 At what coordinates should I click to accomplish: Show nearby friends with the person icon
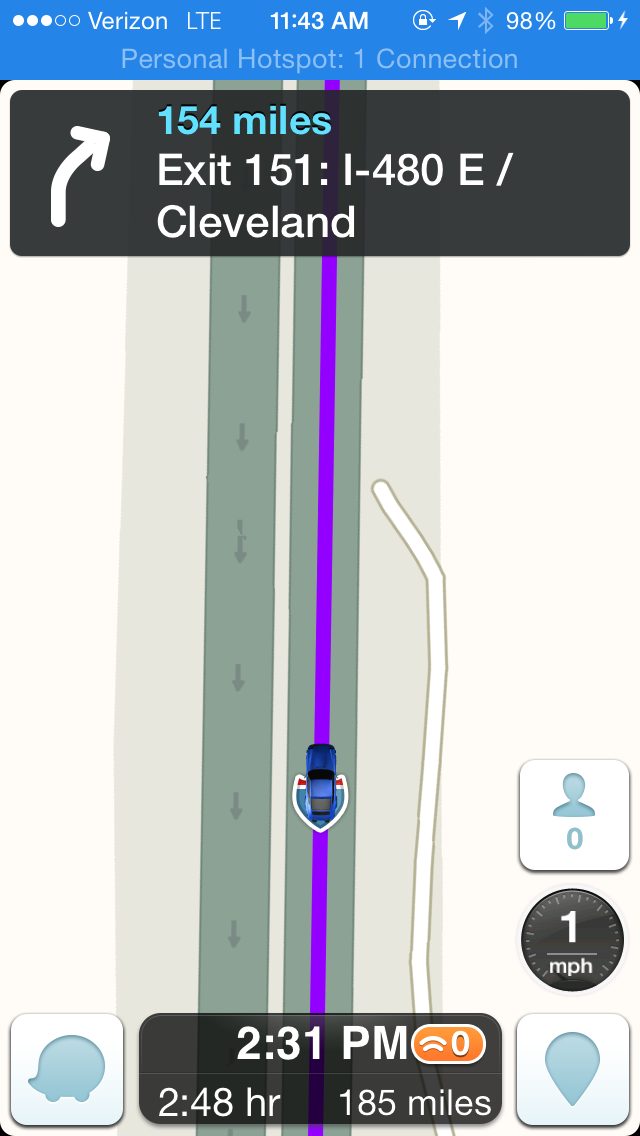click(574, 815)
